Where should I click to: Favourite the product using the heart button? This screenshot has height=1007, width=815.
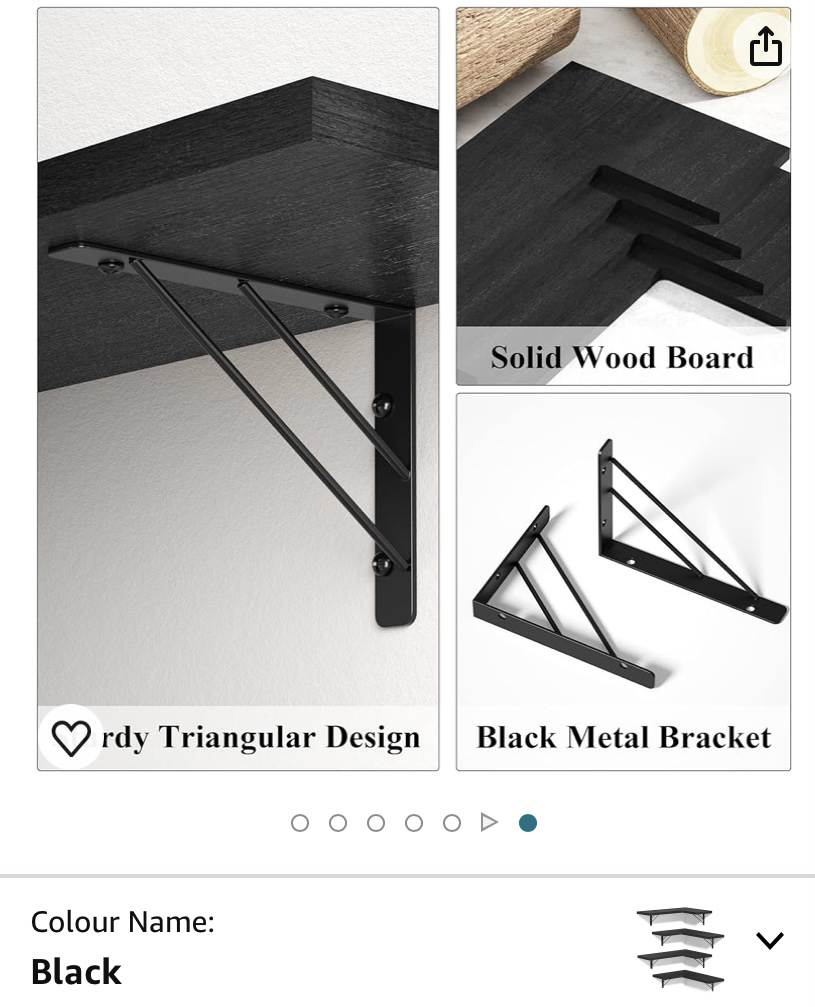[x=69, y=739]
